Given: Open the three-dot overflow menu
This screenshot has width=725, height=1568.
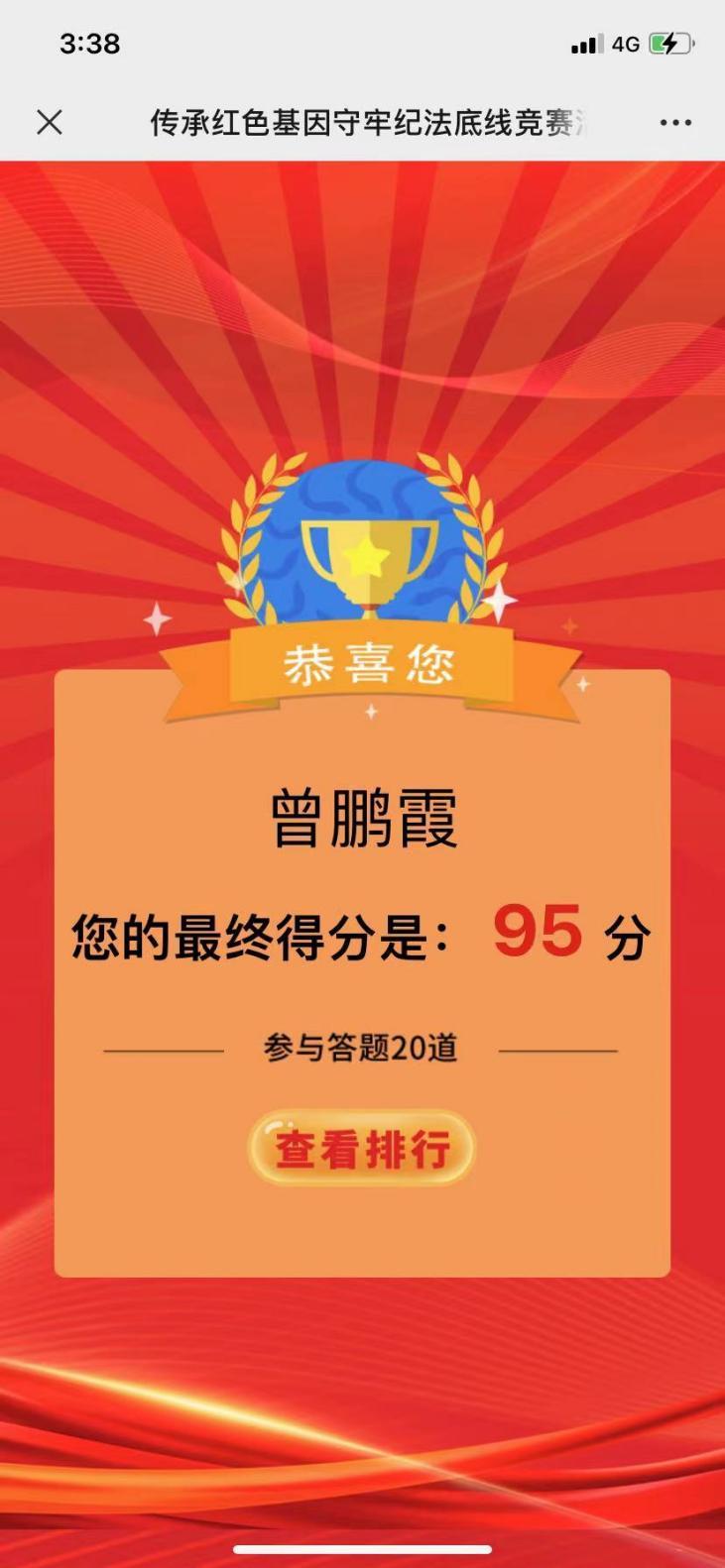Looking at the screenshot, I should coord(675,123).
